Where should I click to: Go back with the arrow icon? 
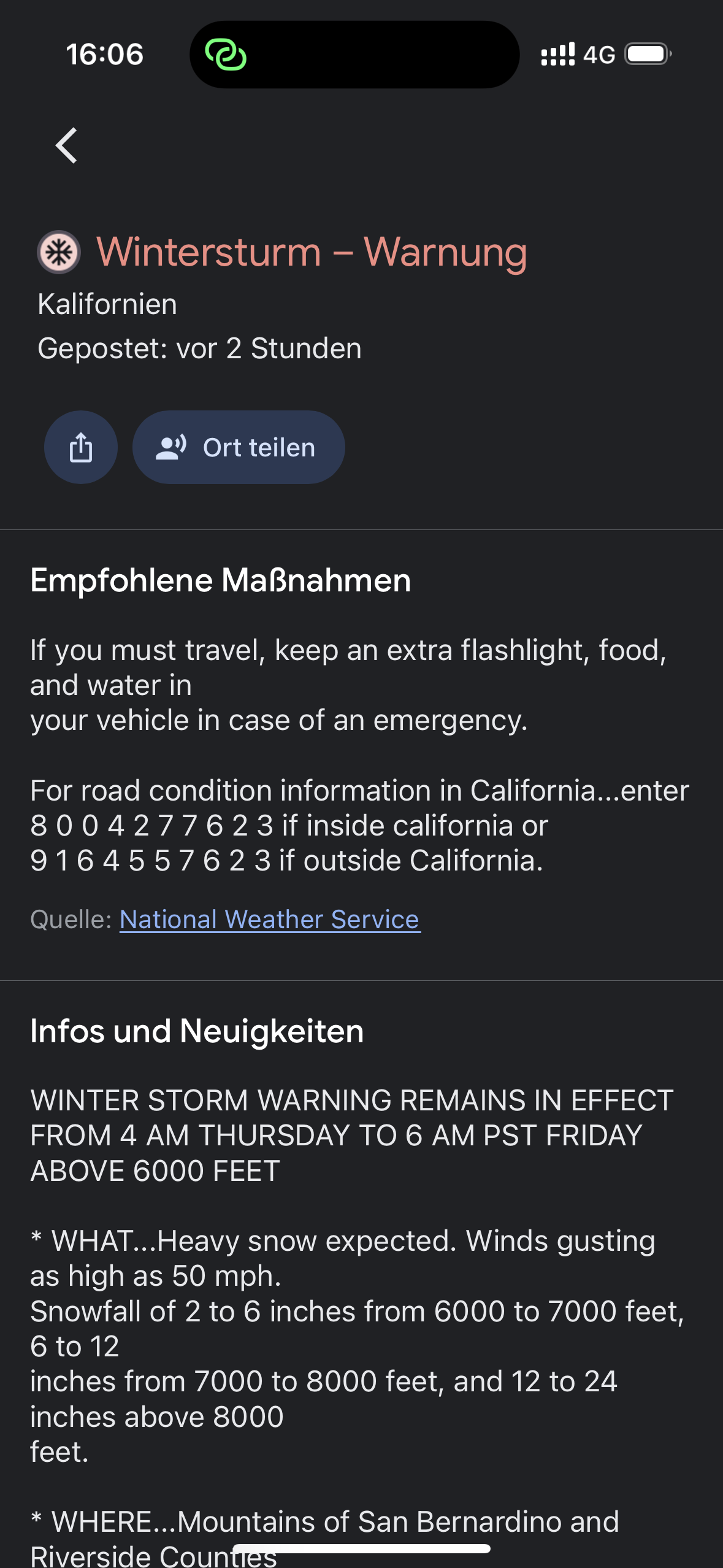tap(66, 145)
